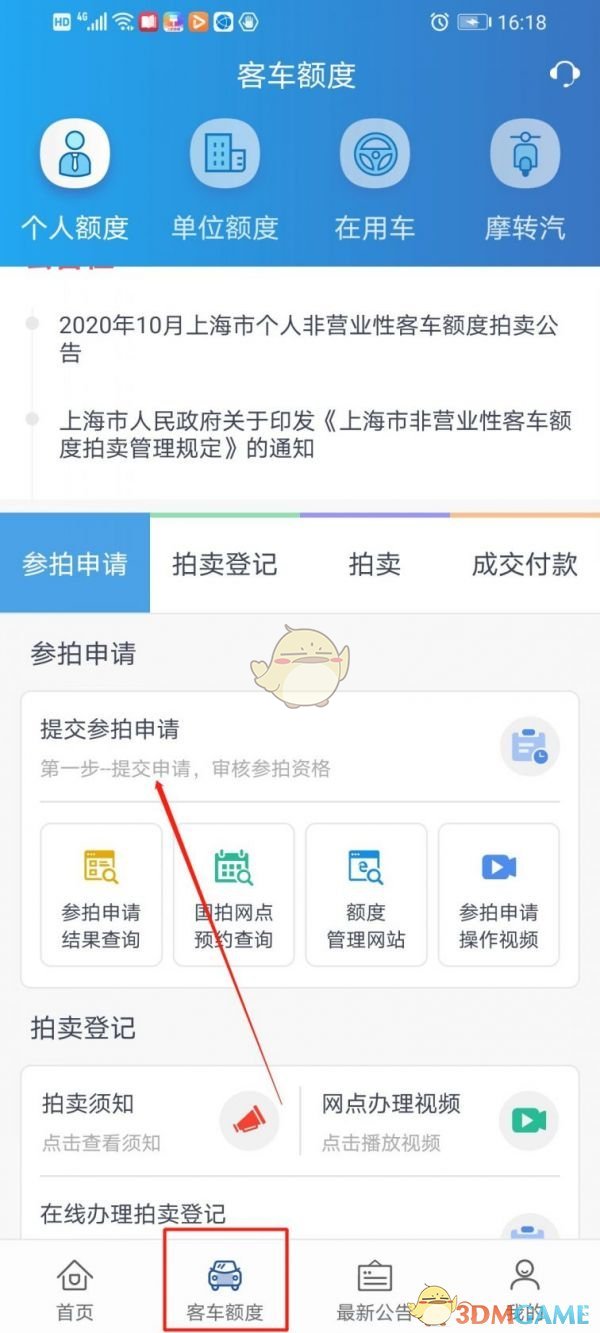Open 最新公告 bottom tab
600x1333 pixels.
[x=375, y=1290]
